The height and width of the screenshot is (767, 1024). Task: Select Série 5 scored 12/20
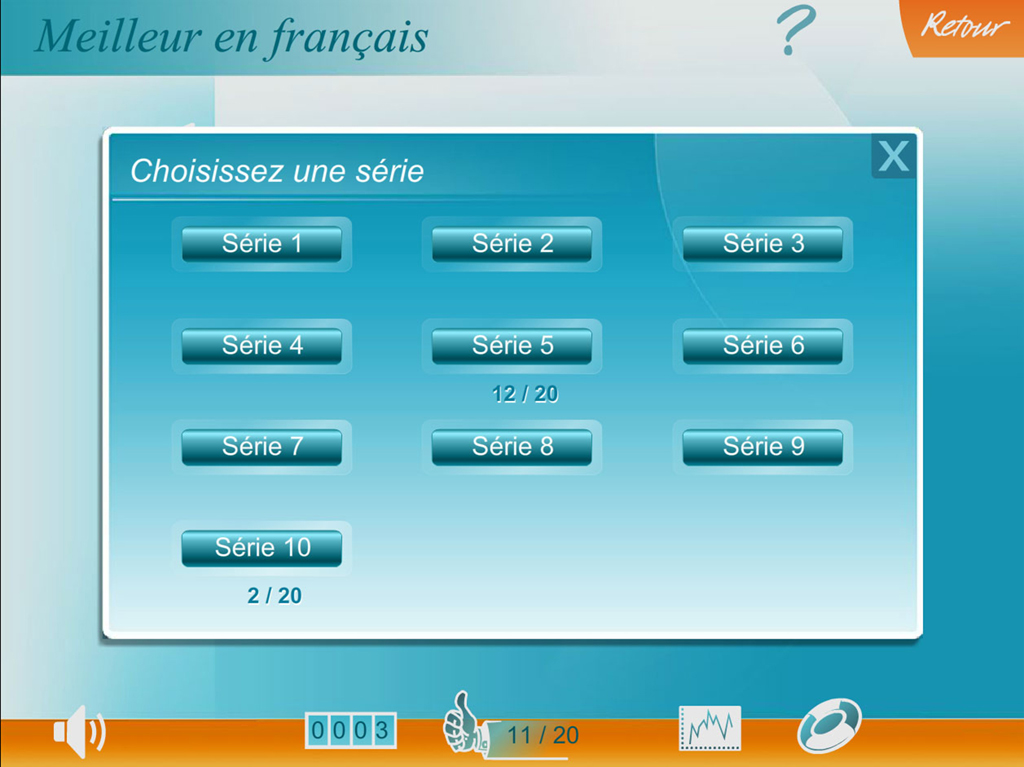(512, 346)
